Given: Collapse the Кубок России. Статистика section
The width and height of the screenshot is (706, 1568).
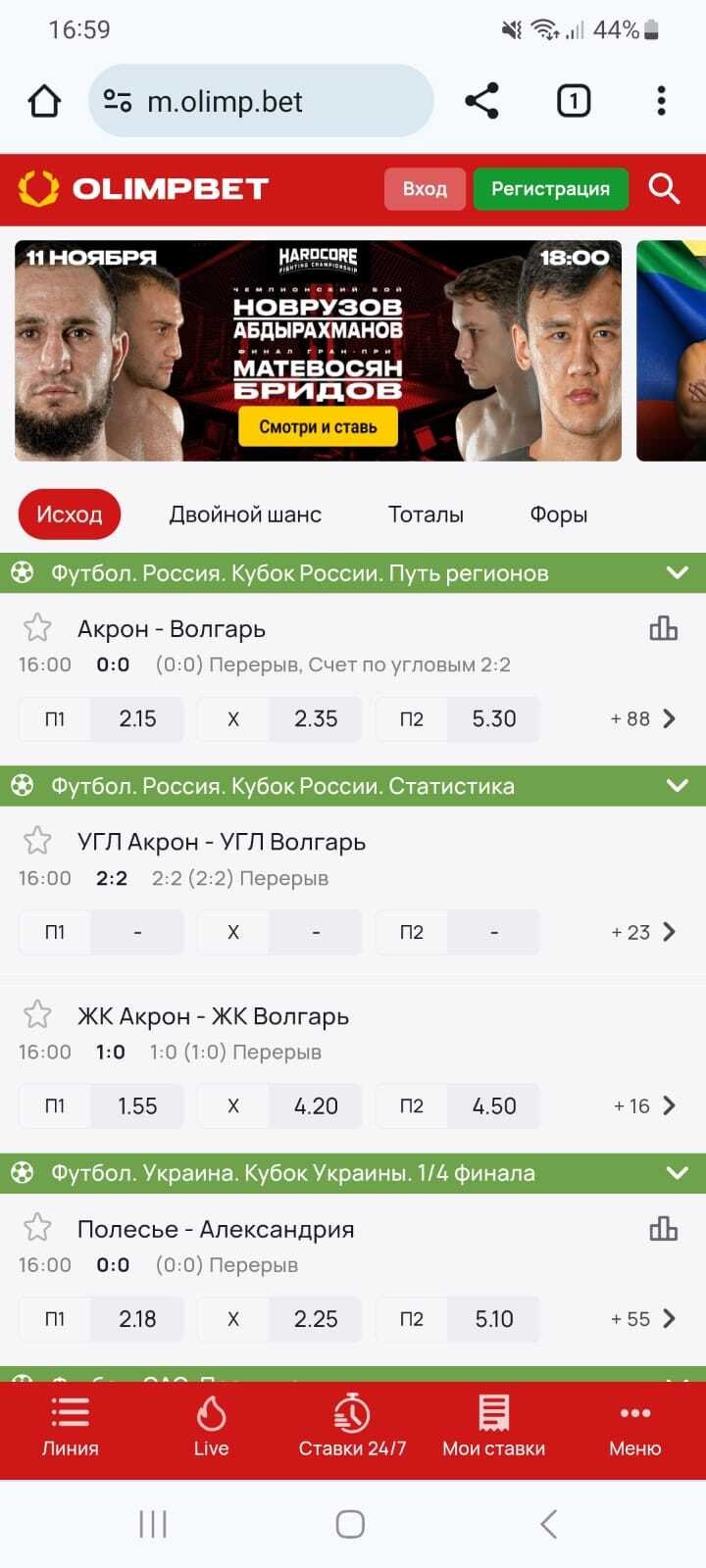Looking at the screenshot, I should click(x=677, y=785).
